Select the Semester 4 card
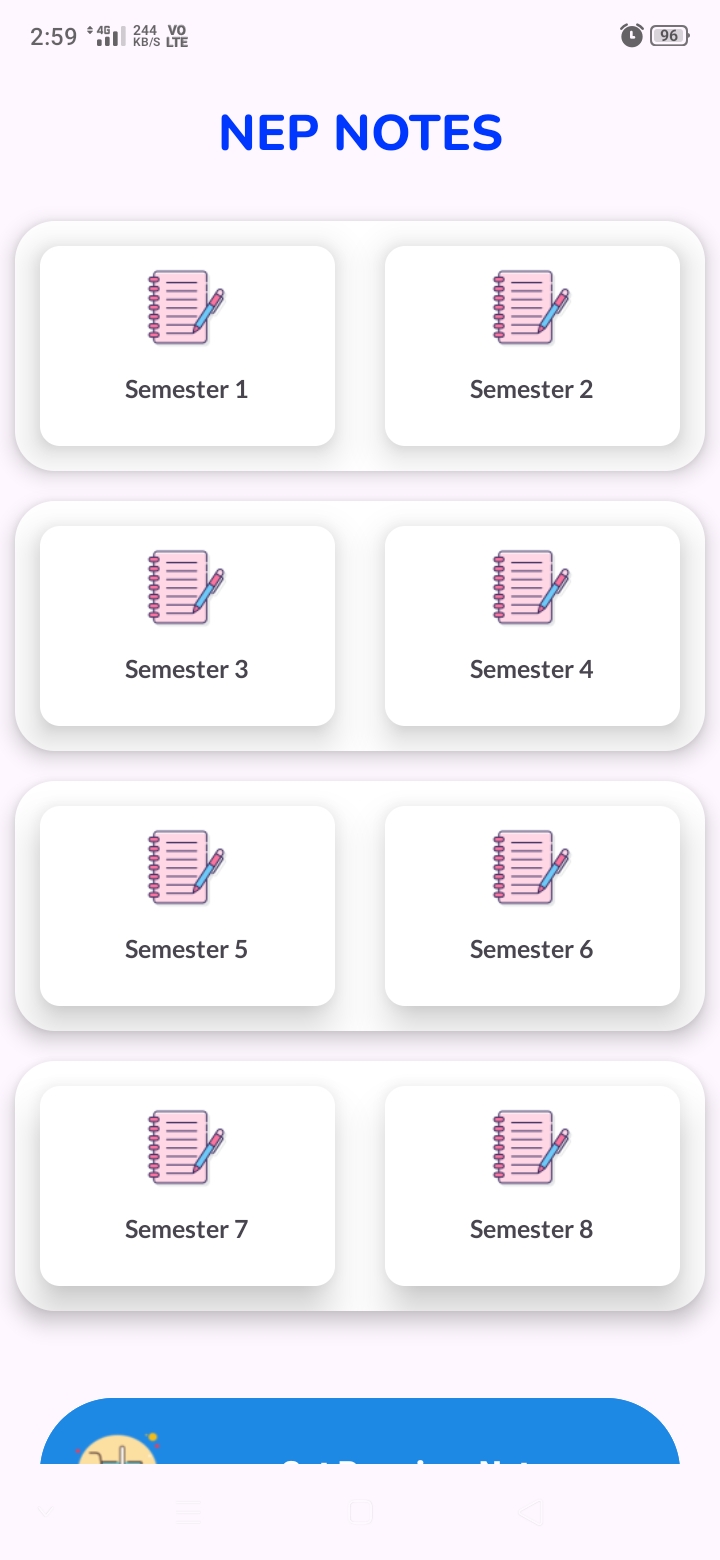 [531, 625]
